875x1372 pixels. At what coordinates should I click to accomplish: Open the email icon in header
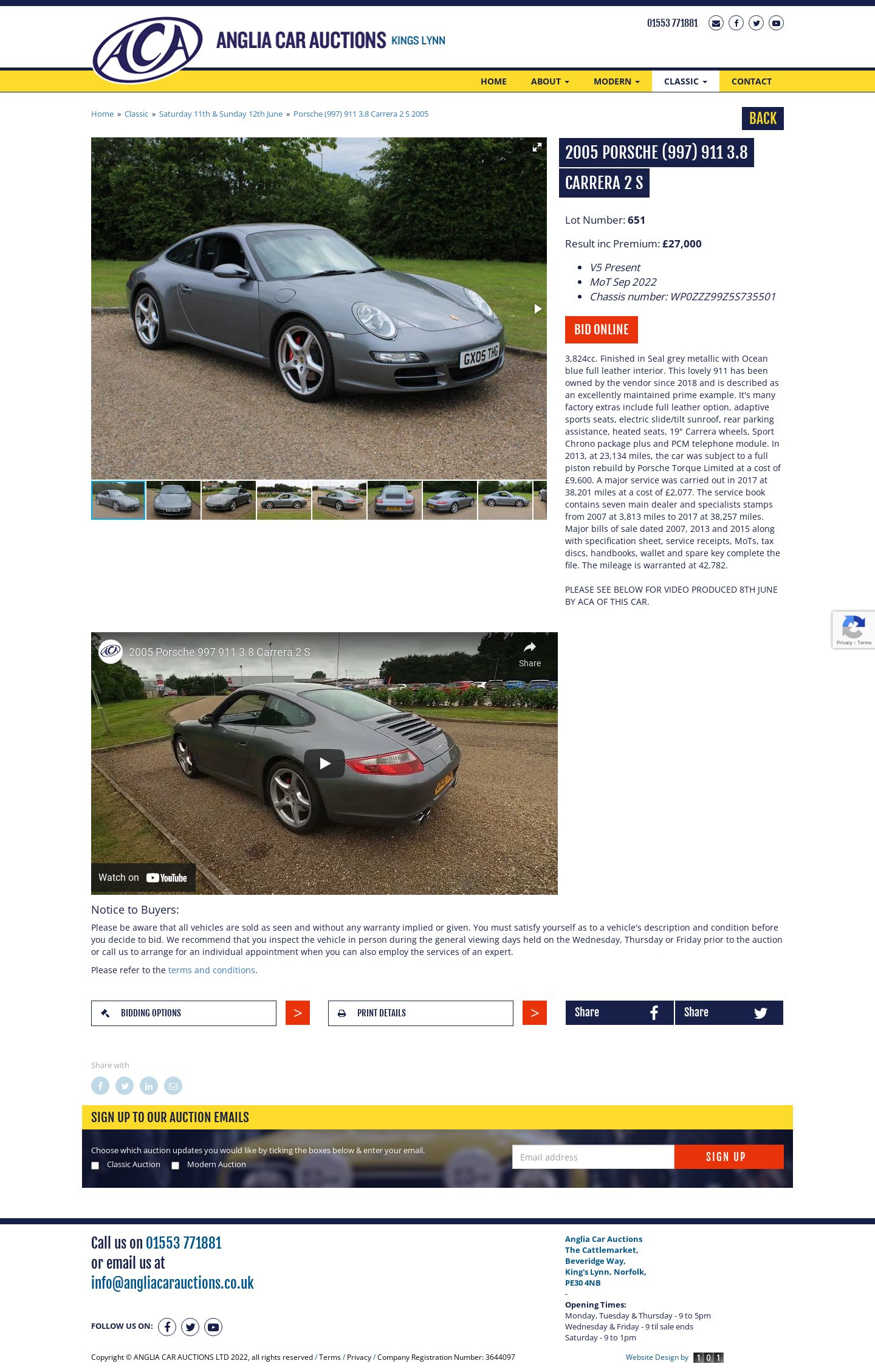(x=716, y=23)
